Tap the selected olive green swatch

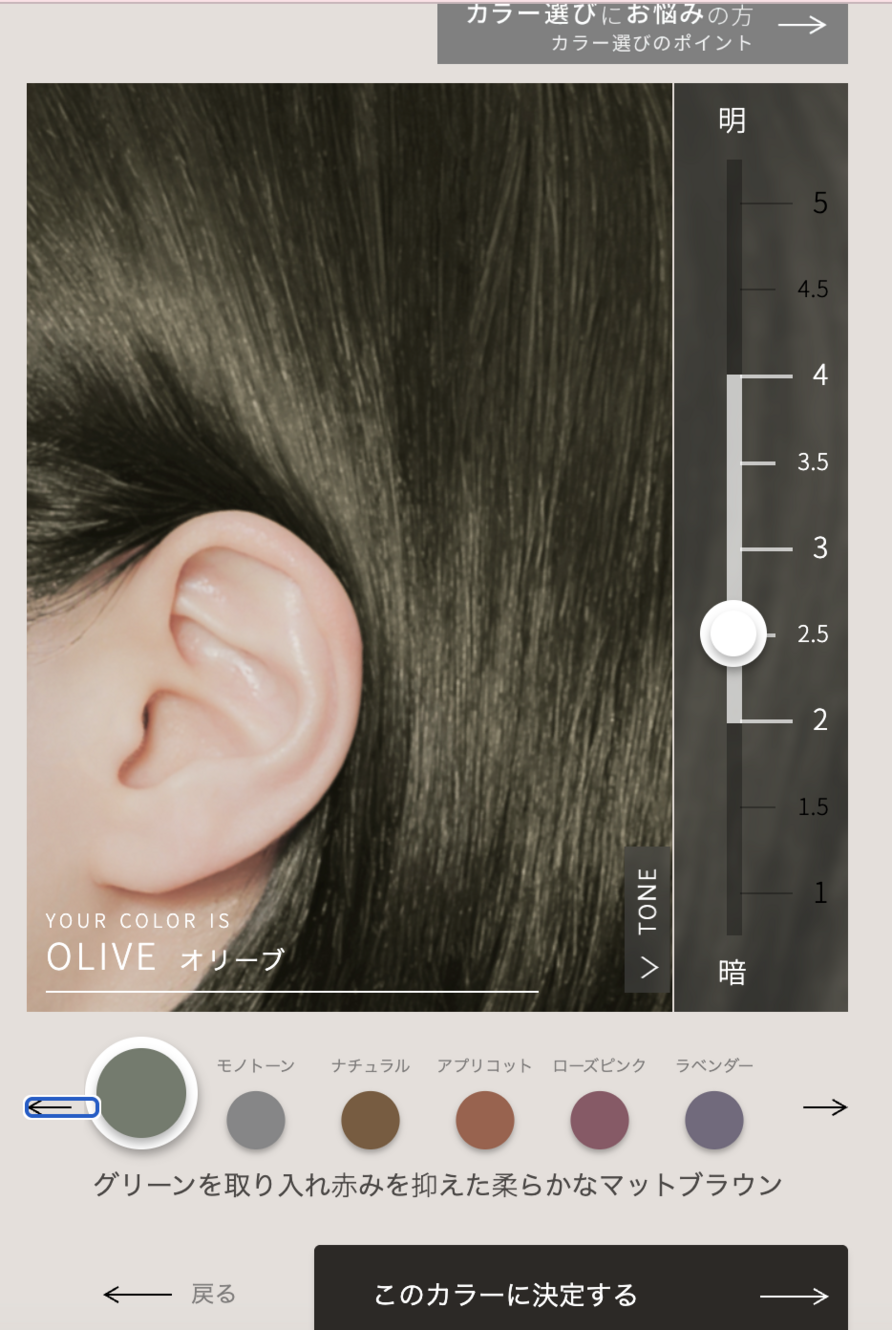pos(141,1093)
